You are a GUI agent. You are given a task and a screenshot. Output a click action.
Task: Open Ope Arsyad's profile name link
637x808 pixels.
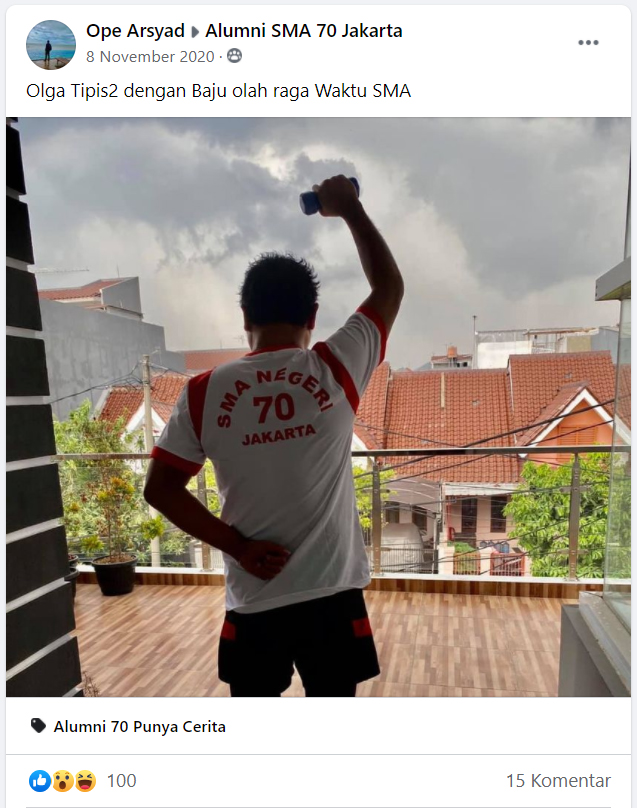click(x=135, y=31)
